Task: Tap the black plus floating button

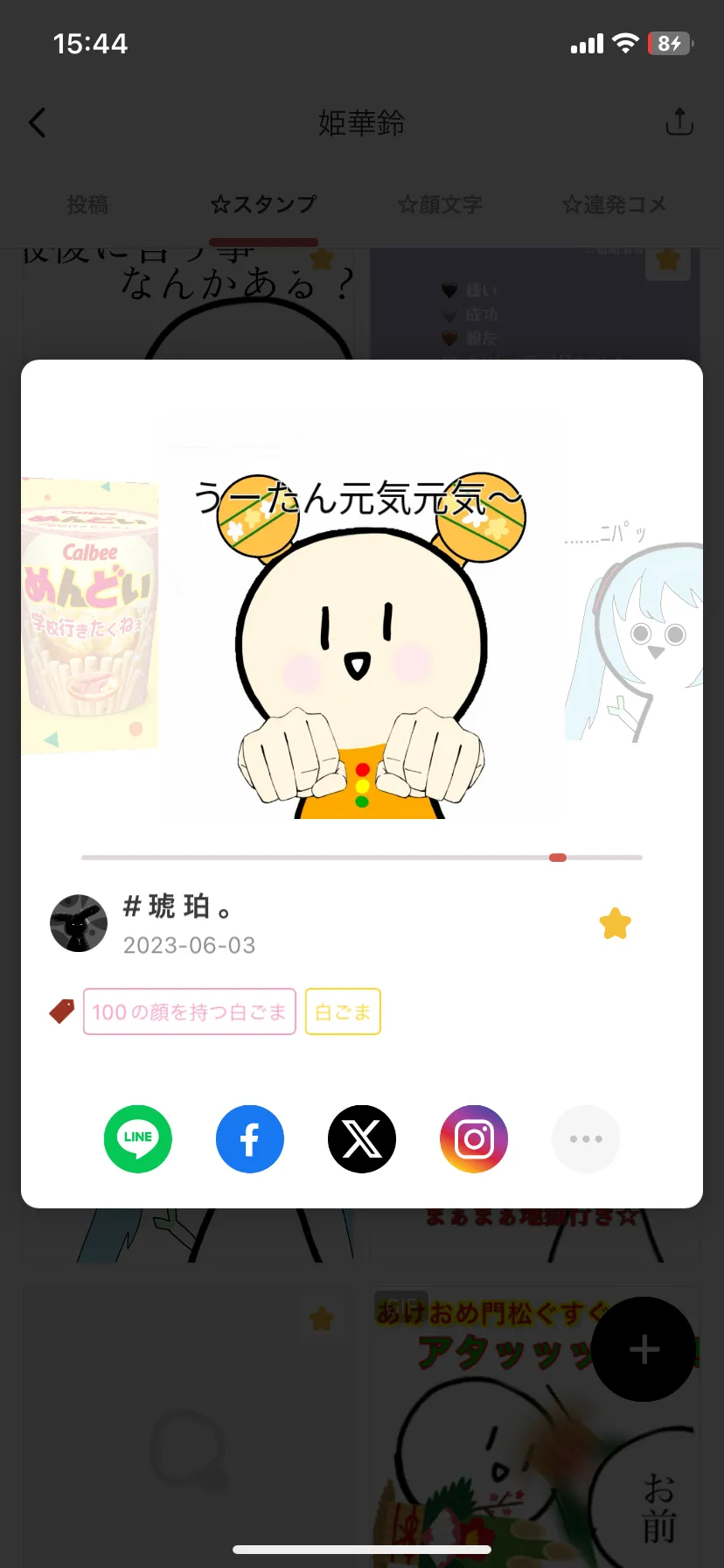Action: (x=644, y=1349)
